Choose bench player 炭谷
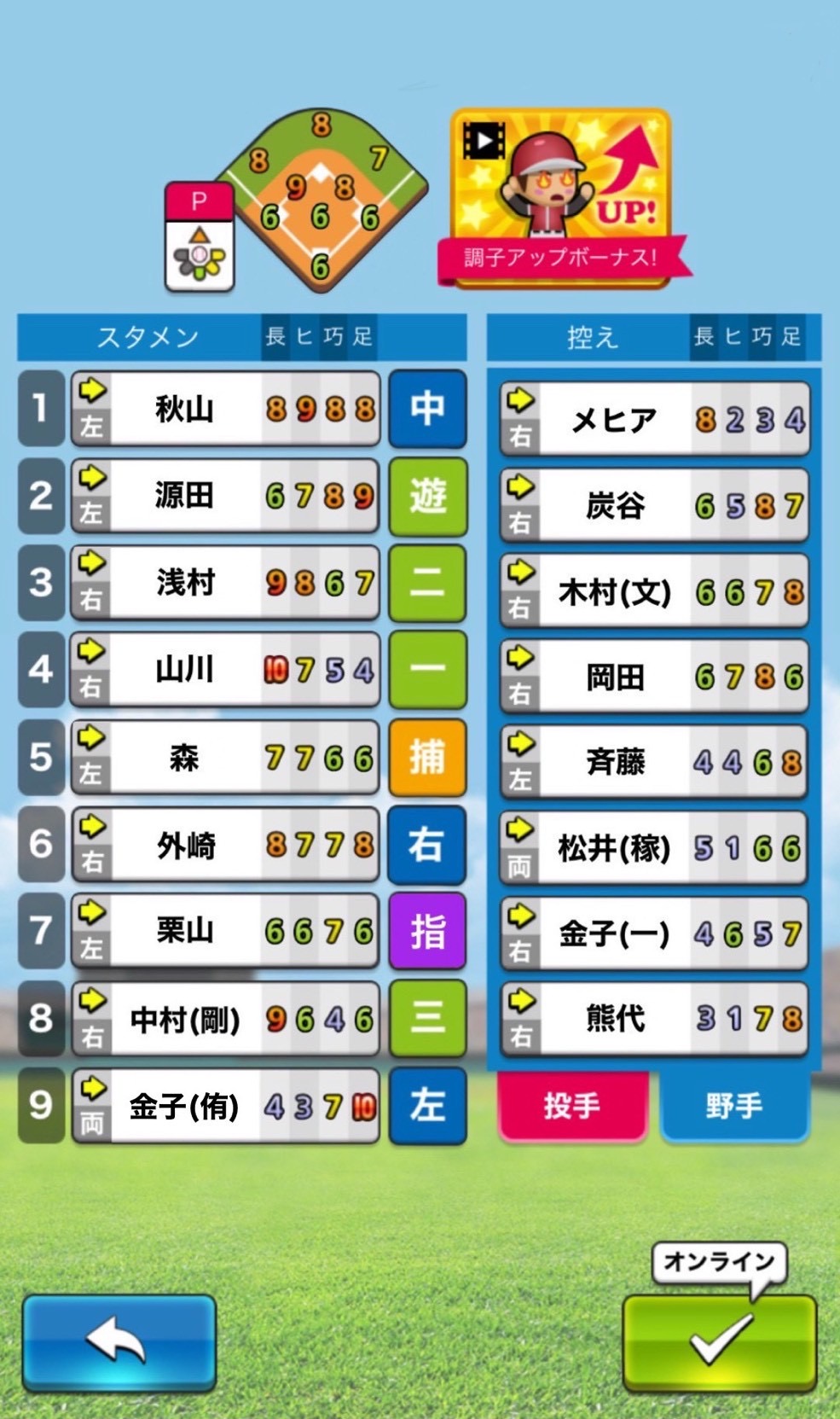The image size is (840, 1419). (653, 505)
